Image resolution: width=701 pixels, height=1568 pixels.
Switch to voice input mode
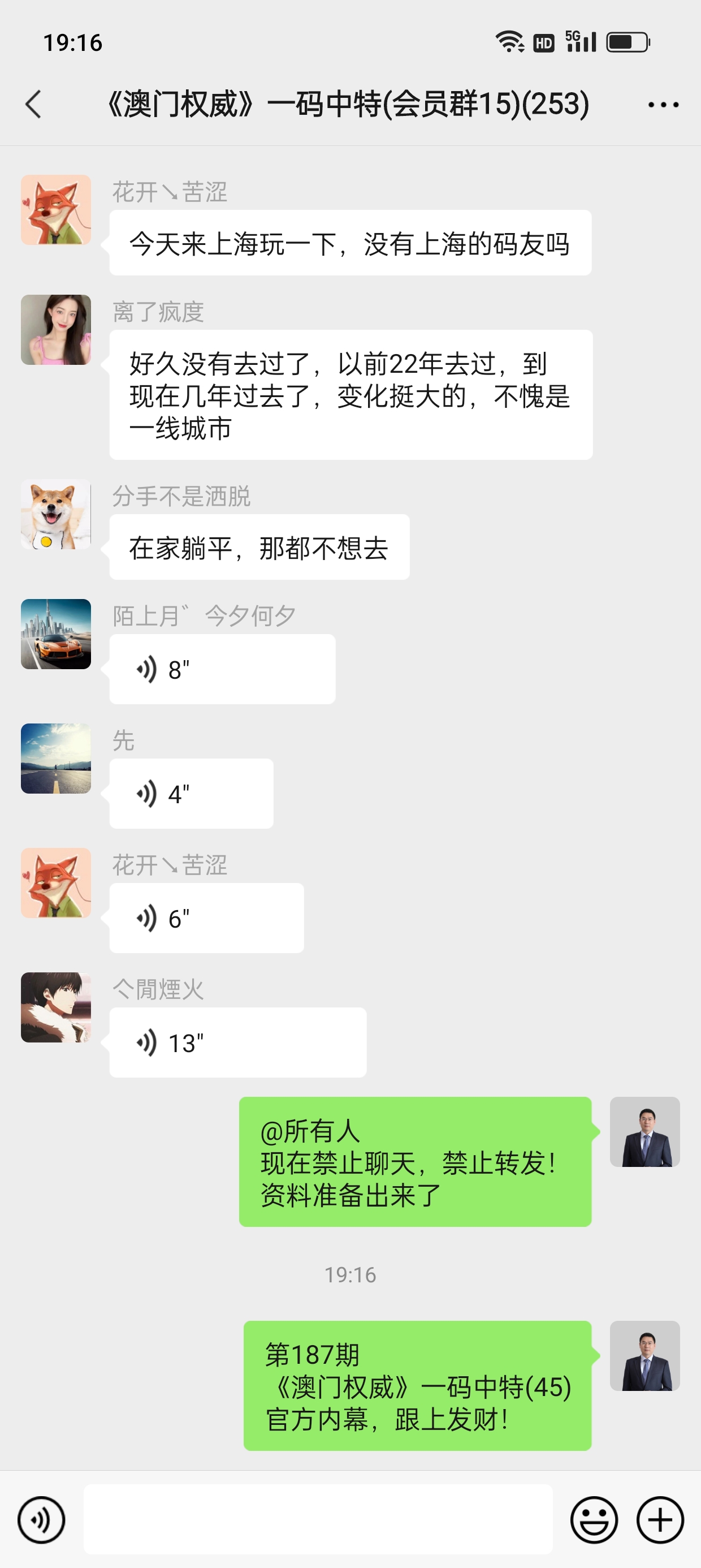point(41,1520)
